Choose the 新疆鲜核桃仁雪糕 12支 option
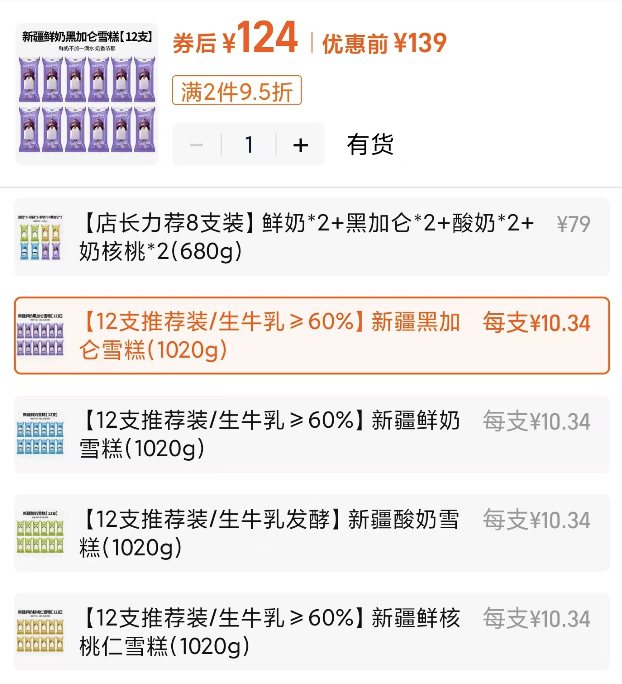This screenshot has height=684, width=622. click(311, 632)
